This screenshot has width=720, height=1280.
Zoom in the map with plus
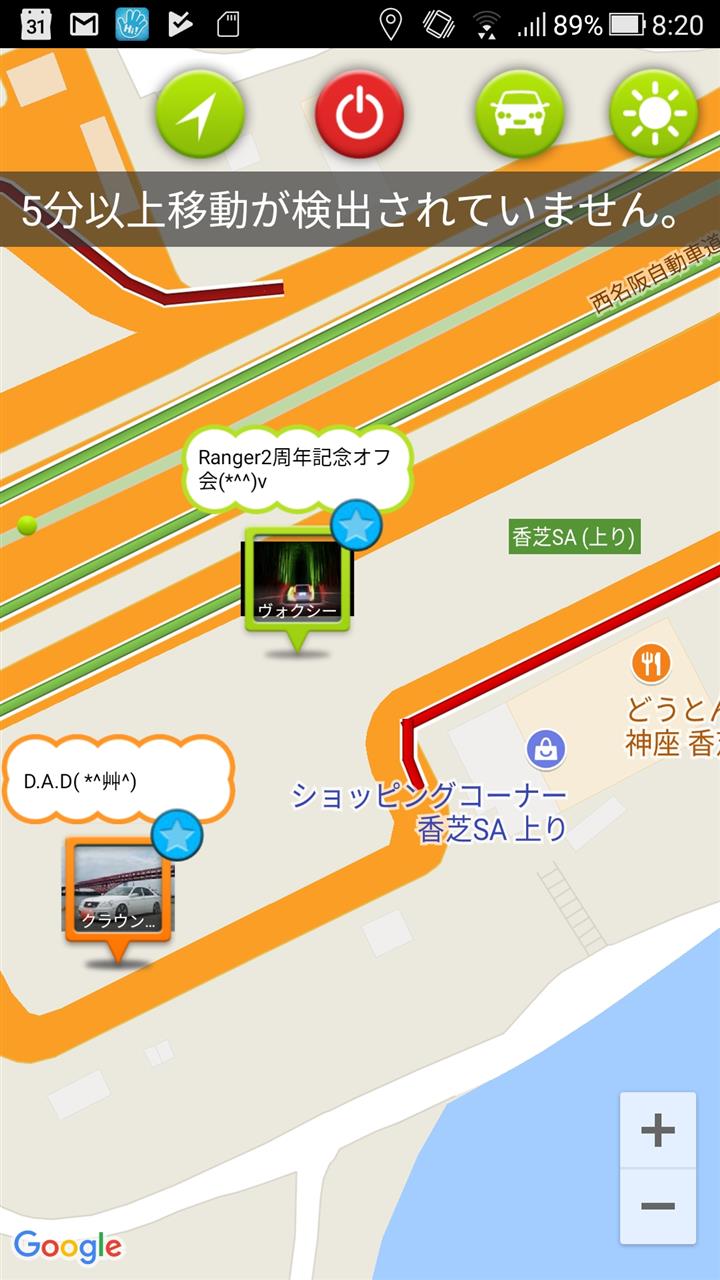[657, 1131]
